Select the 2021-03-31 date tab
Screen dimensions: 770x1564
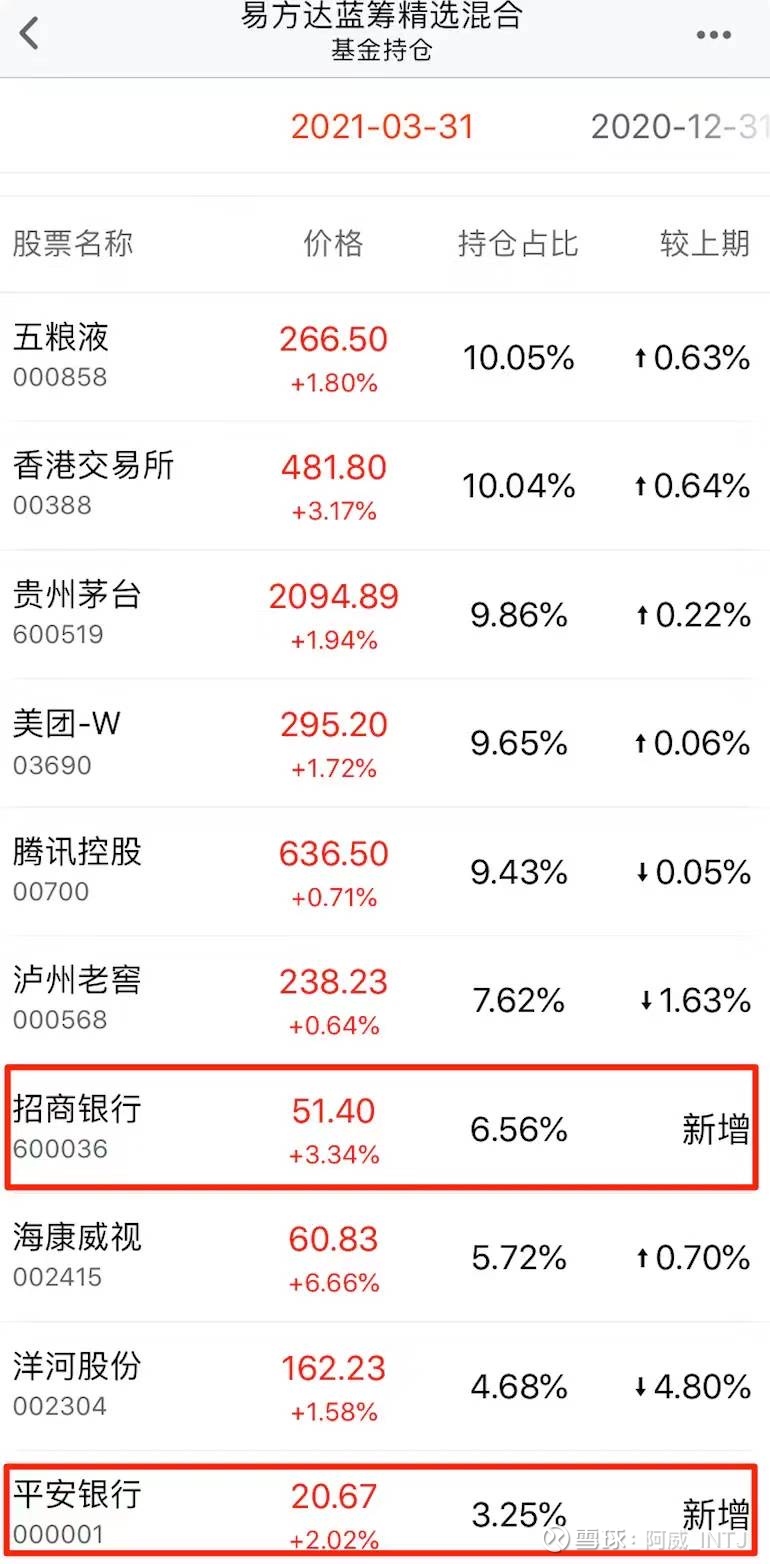[382, 126]
